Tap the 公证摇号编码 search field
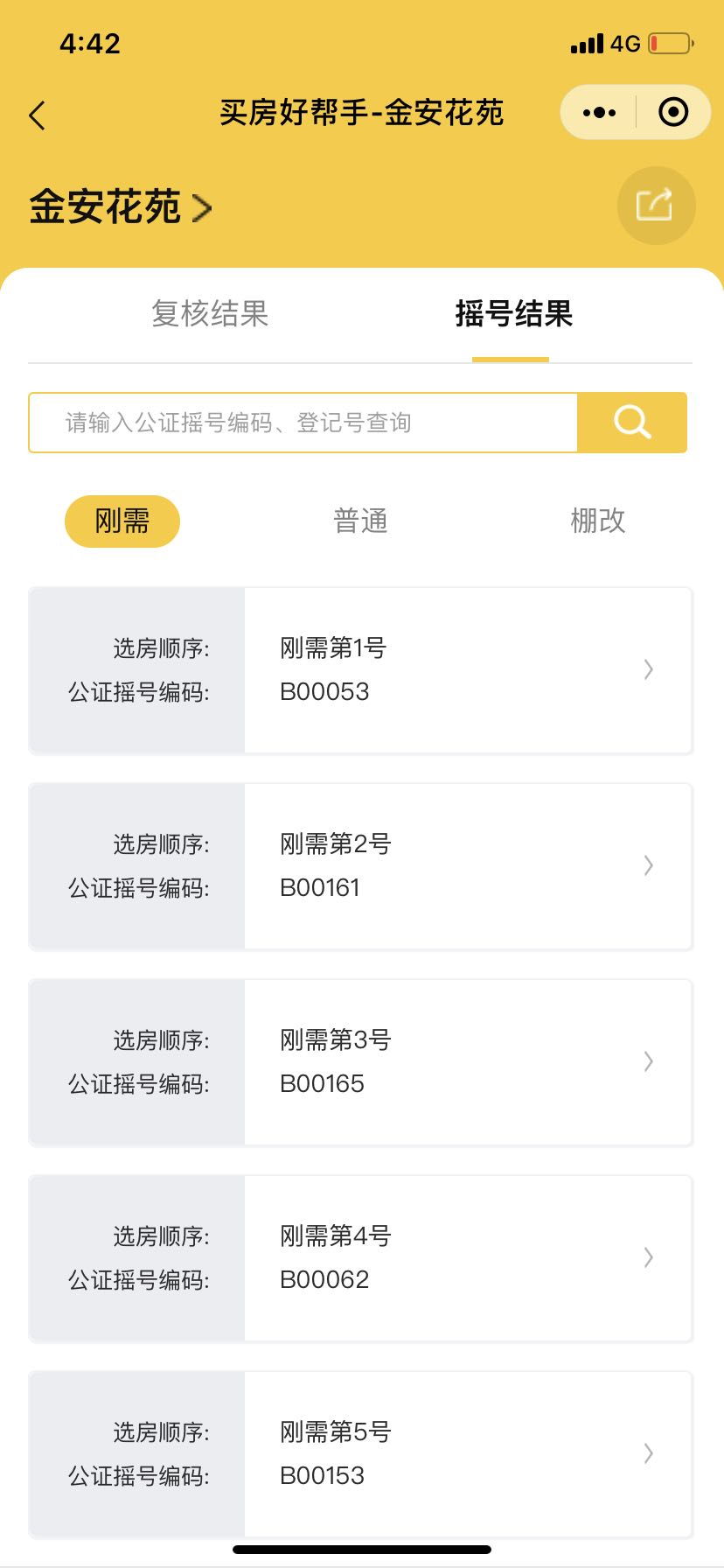The height and width of the screenshot is (1568, 724). (303, 423)
